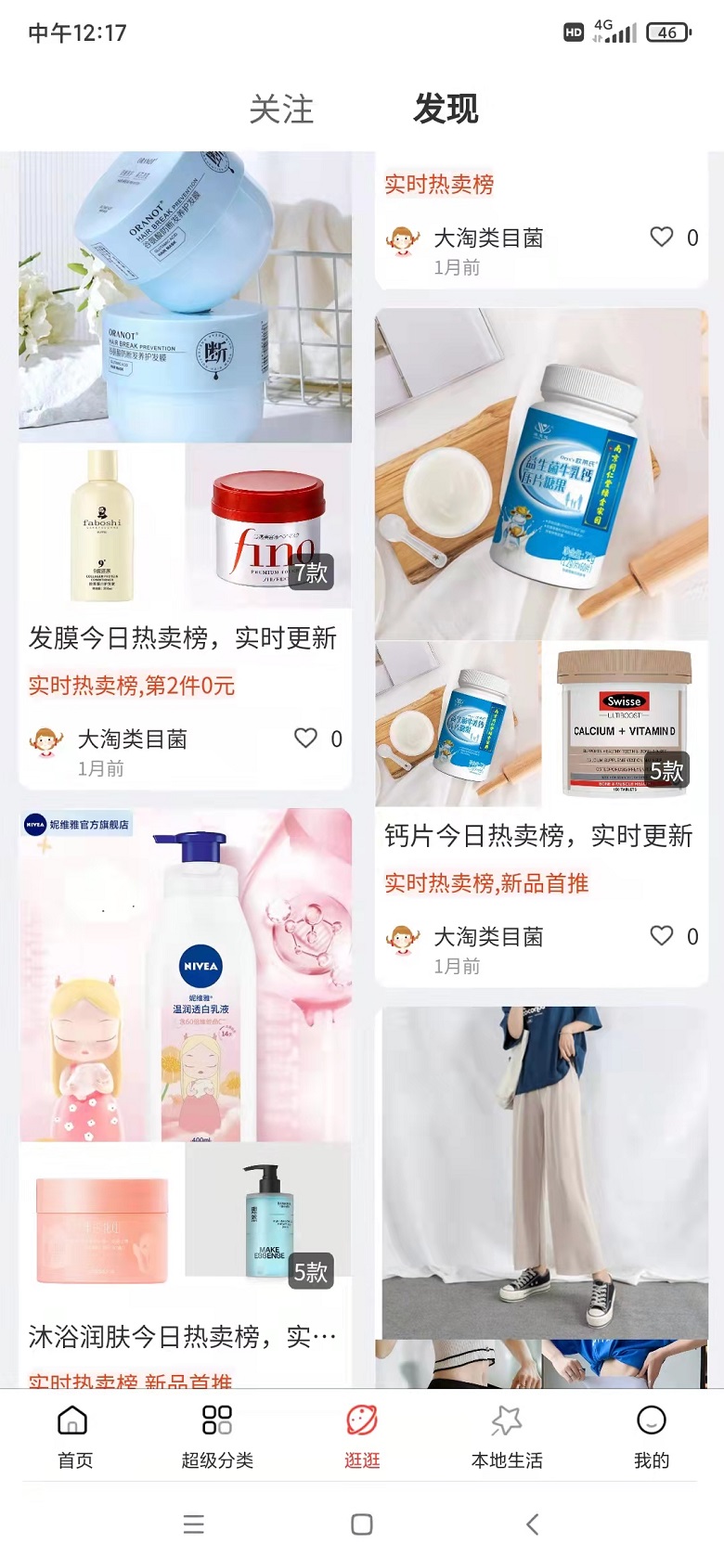Screen dimensions: 724x1568
Task: Open the 沐浴润肤今日热卖榜 post card
Action: tap(183, 1336)
